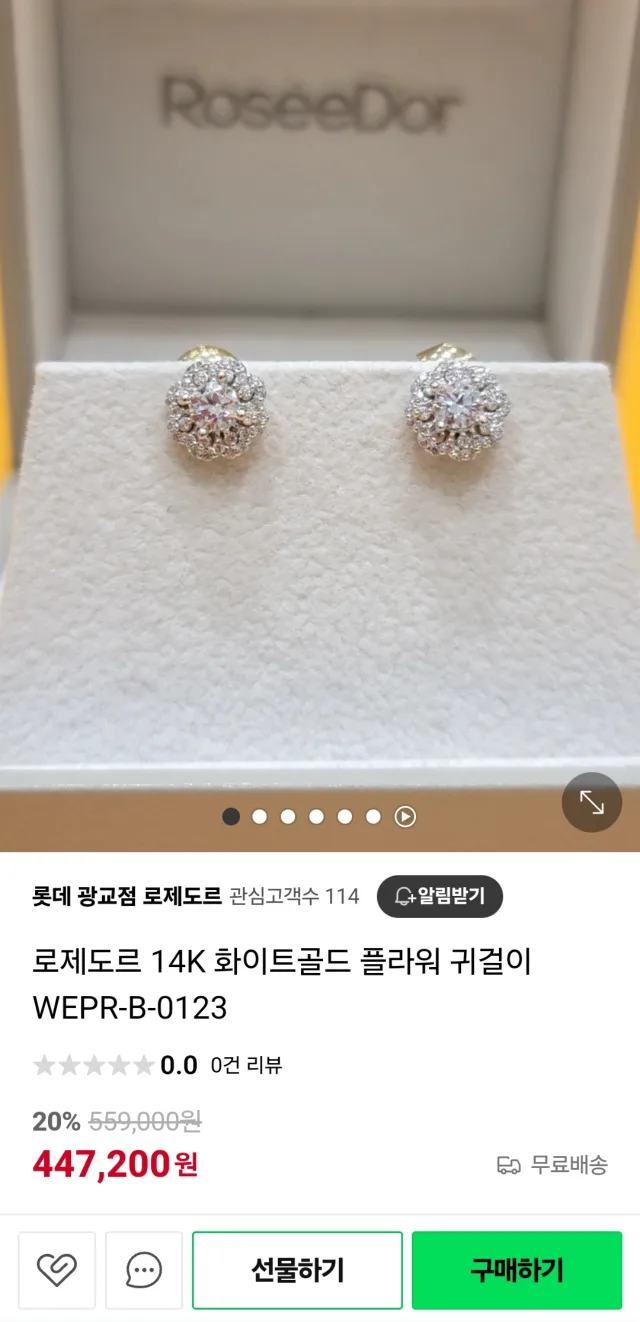640x1322 pixels.
Task: Tap 알림받기 to get store alerts
Action: point(439,896)
